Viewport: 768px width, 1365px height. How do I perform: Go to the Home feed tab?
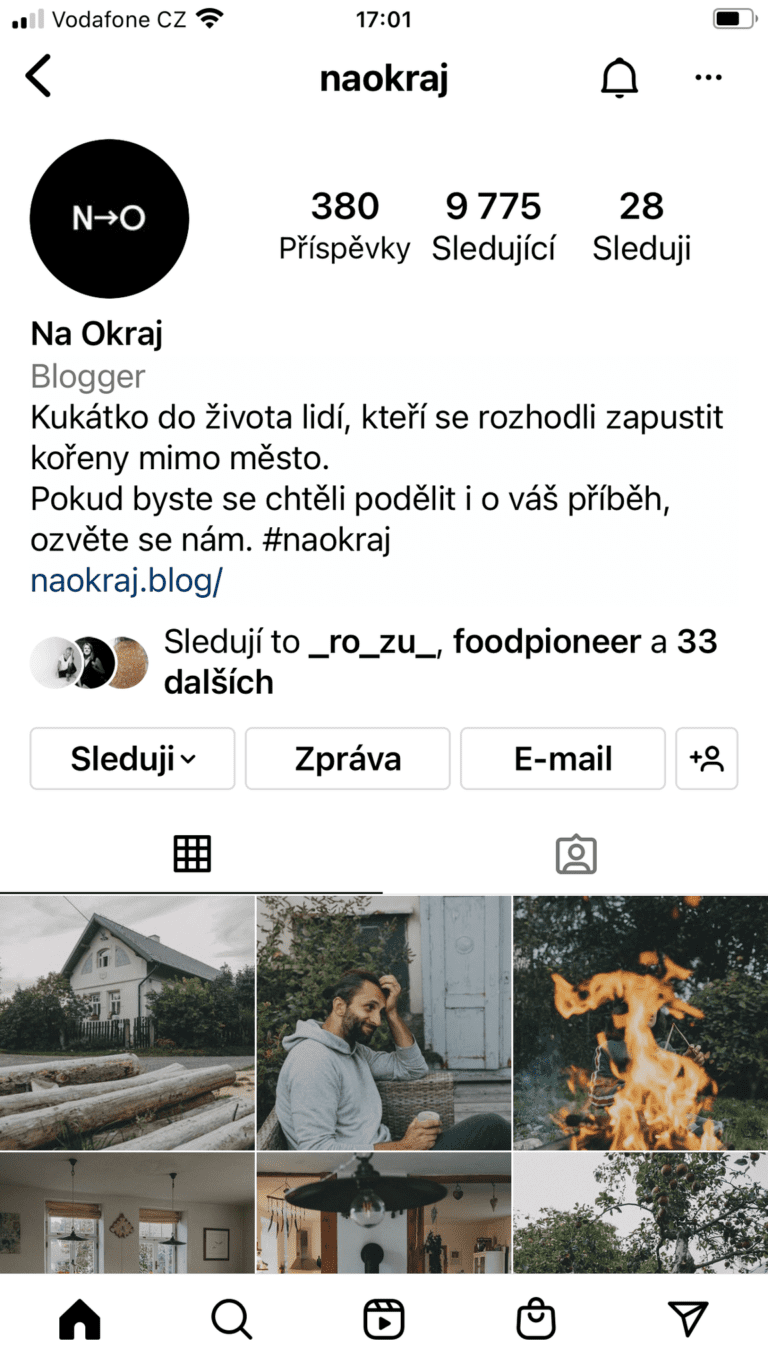(80, 1320)
